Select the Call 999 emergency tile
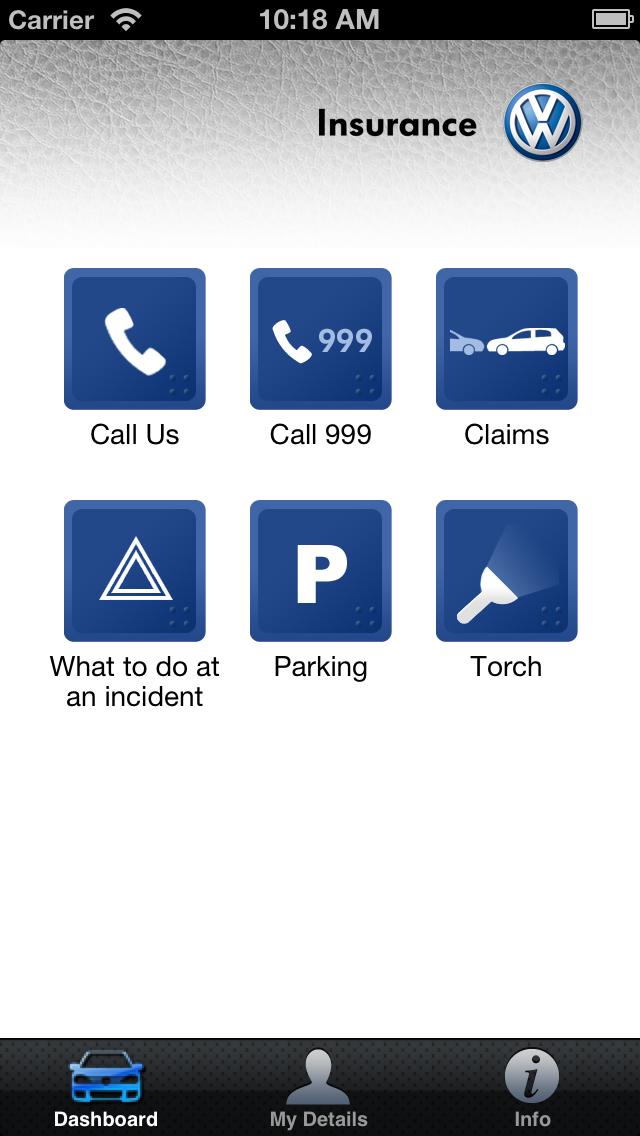Viewport: 640px width, 1136px height. point(321,339)
